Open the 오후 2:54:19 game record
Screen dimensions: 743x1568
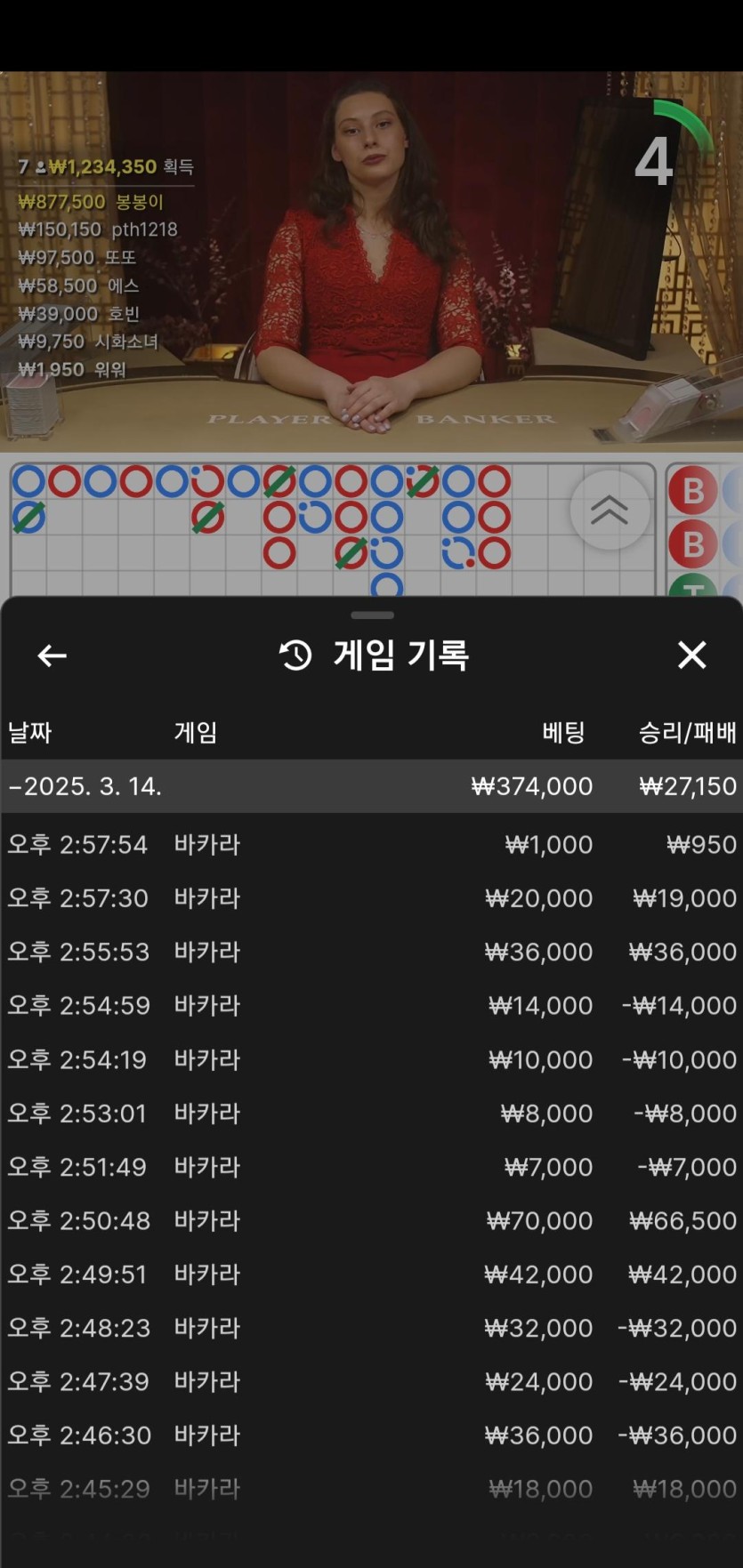[x=371, y=1059]
